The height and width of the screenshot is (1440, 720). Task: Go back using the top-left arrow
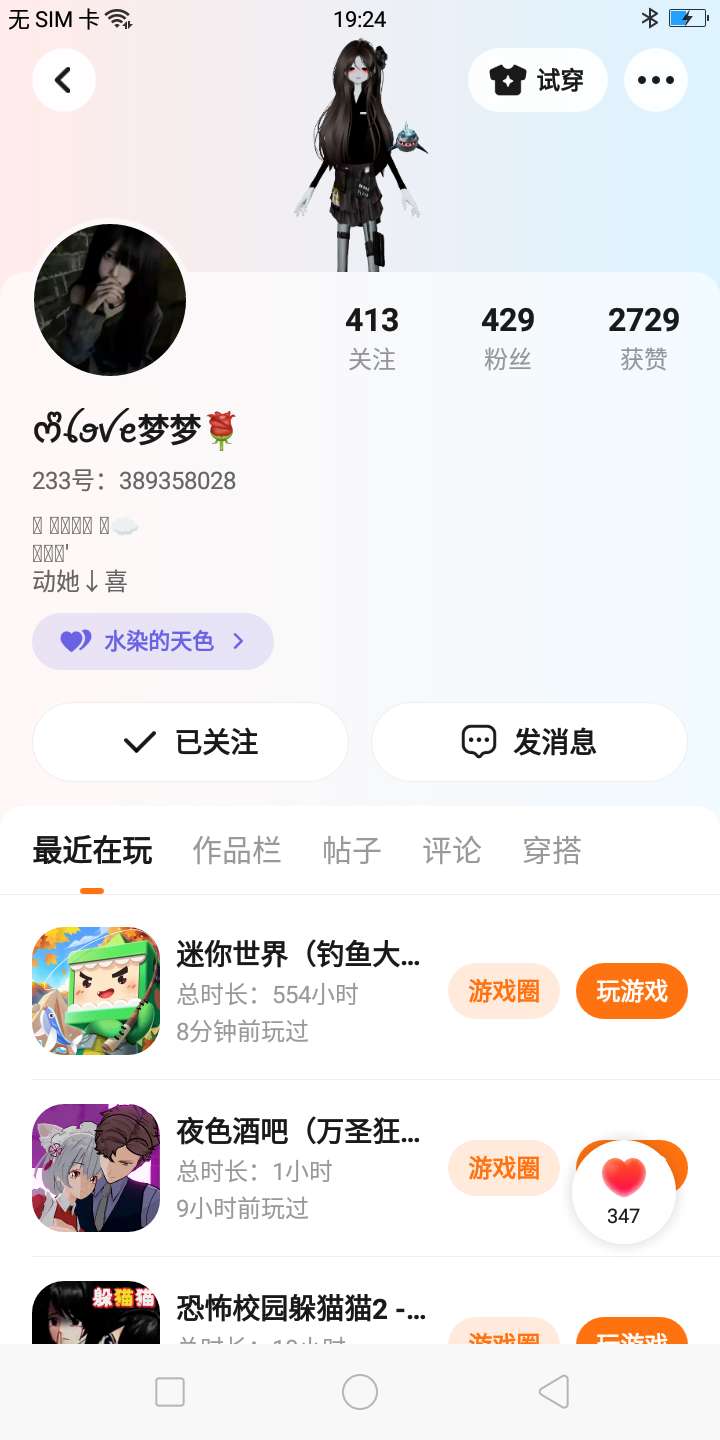pyautogui.click(x=64, y=80)
